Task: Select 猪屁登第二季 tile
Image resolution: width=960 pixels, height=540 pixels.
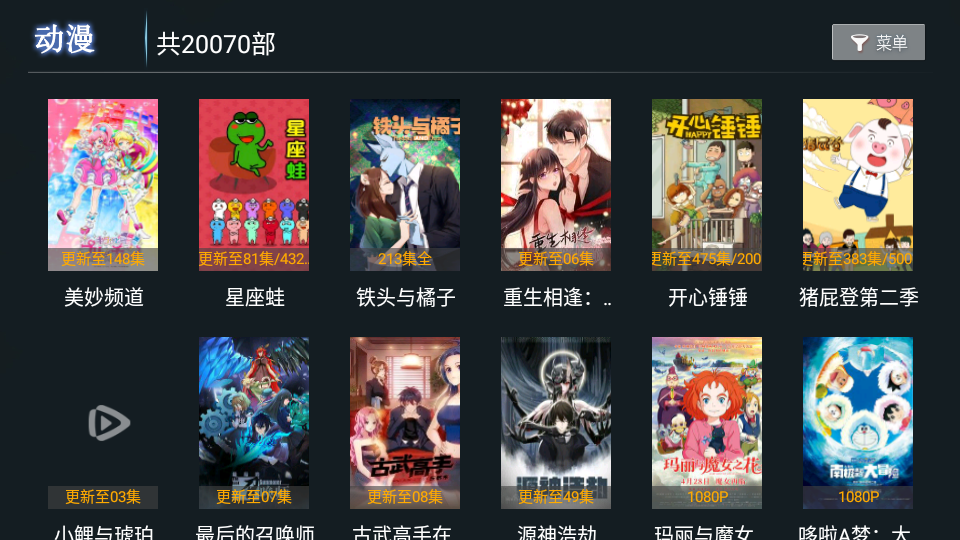Action: [x=858, y=185]
